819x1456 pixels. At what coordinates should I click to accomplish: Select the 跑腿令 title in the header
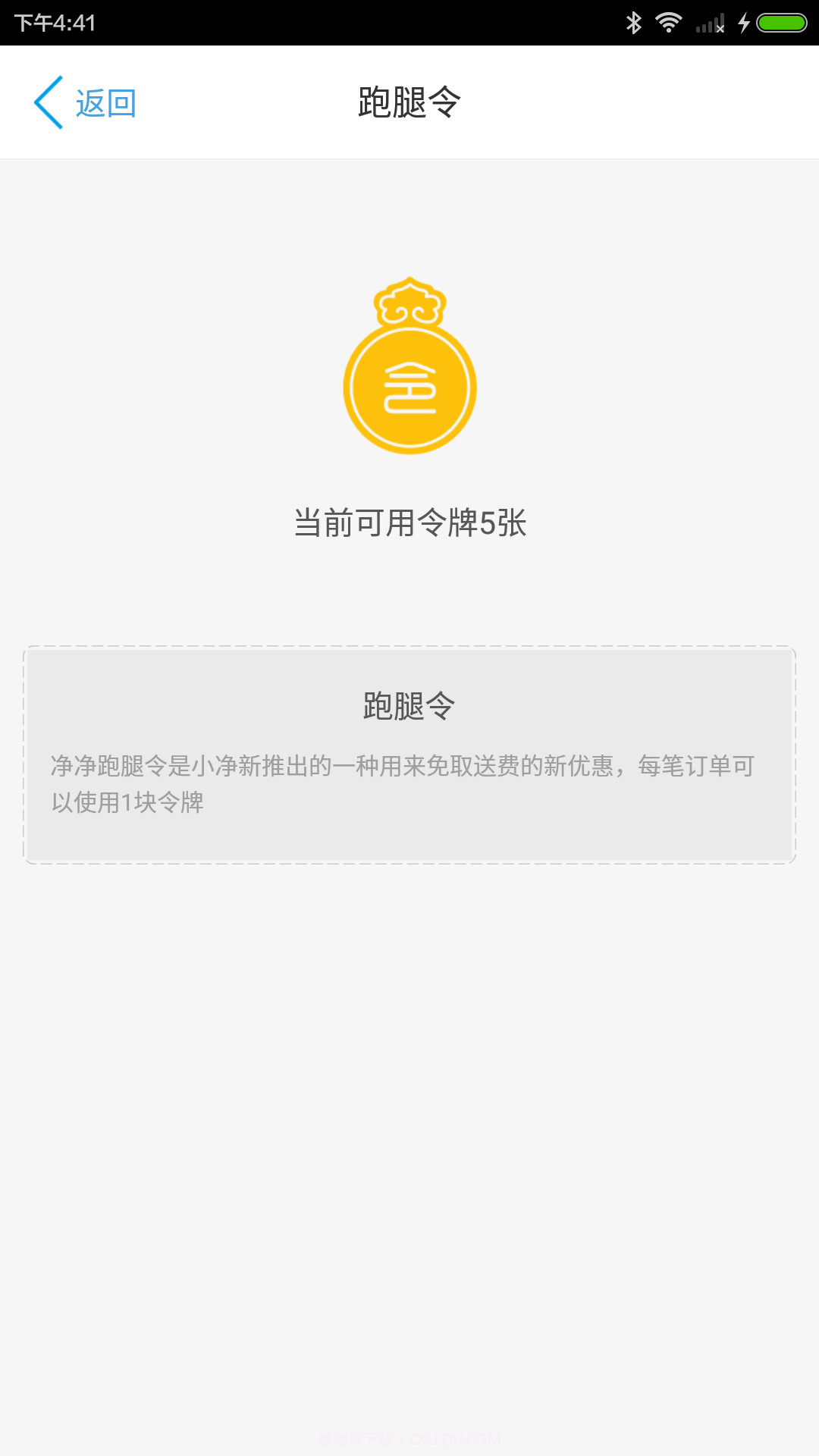pyautogui.click(x=409, y=102)
